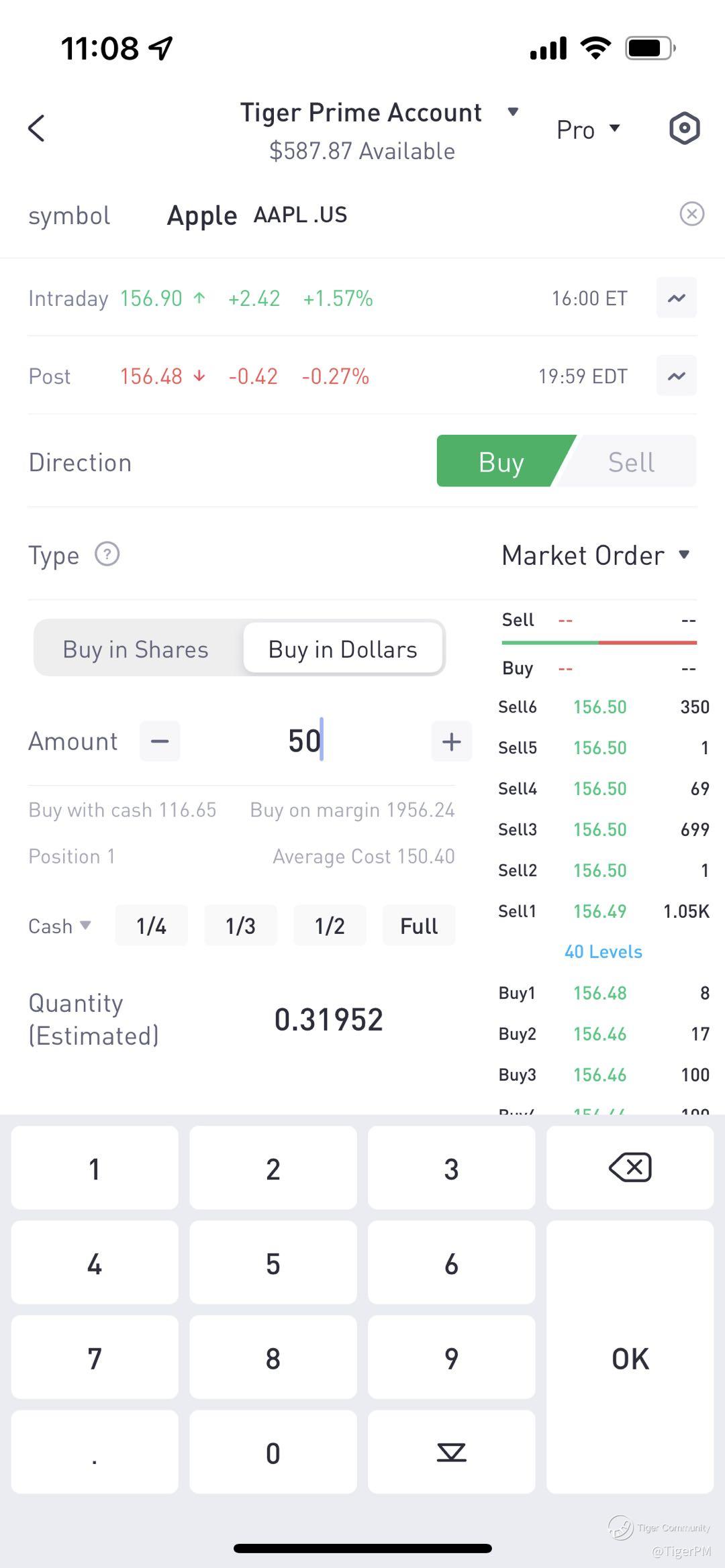Select 1/4 of available cash
Viewport: 725px width, 1568px height.
pos(151,926)
